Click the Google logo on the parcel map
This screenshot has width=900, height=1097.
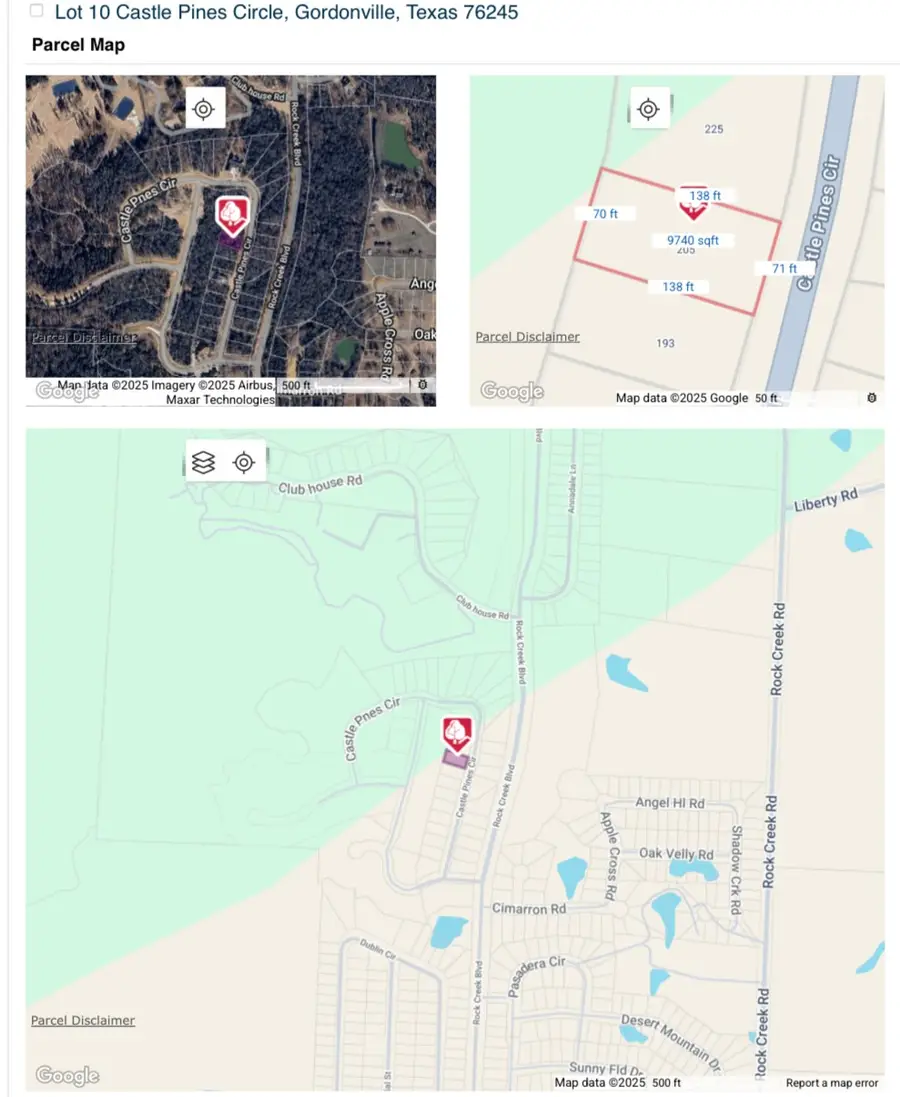tap(511, 391)
